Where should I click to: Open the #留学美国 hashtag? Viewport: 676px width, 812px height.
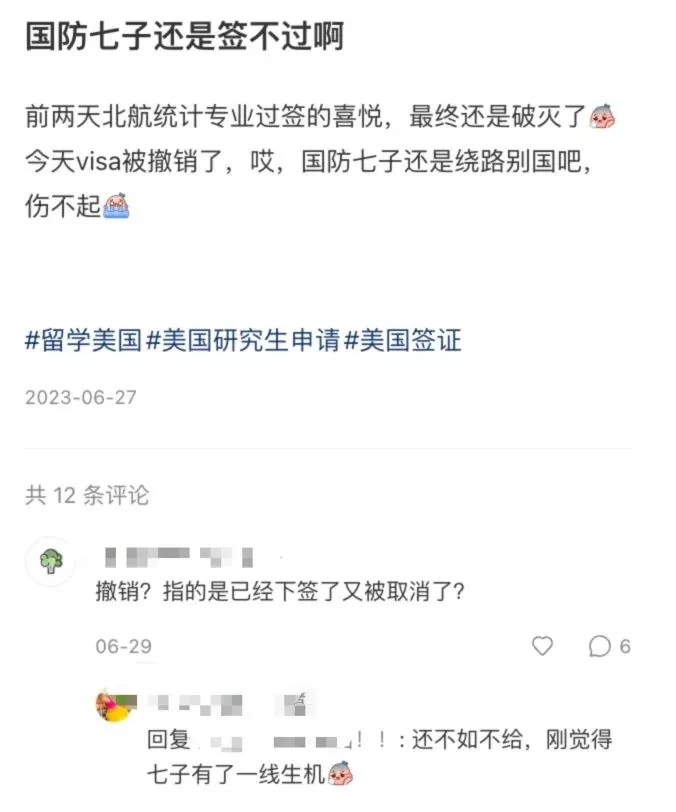coord(84,340)
